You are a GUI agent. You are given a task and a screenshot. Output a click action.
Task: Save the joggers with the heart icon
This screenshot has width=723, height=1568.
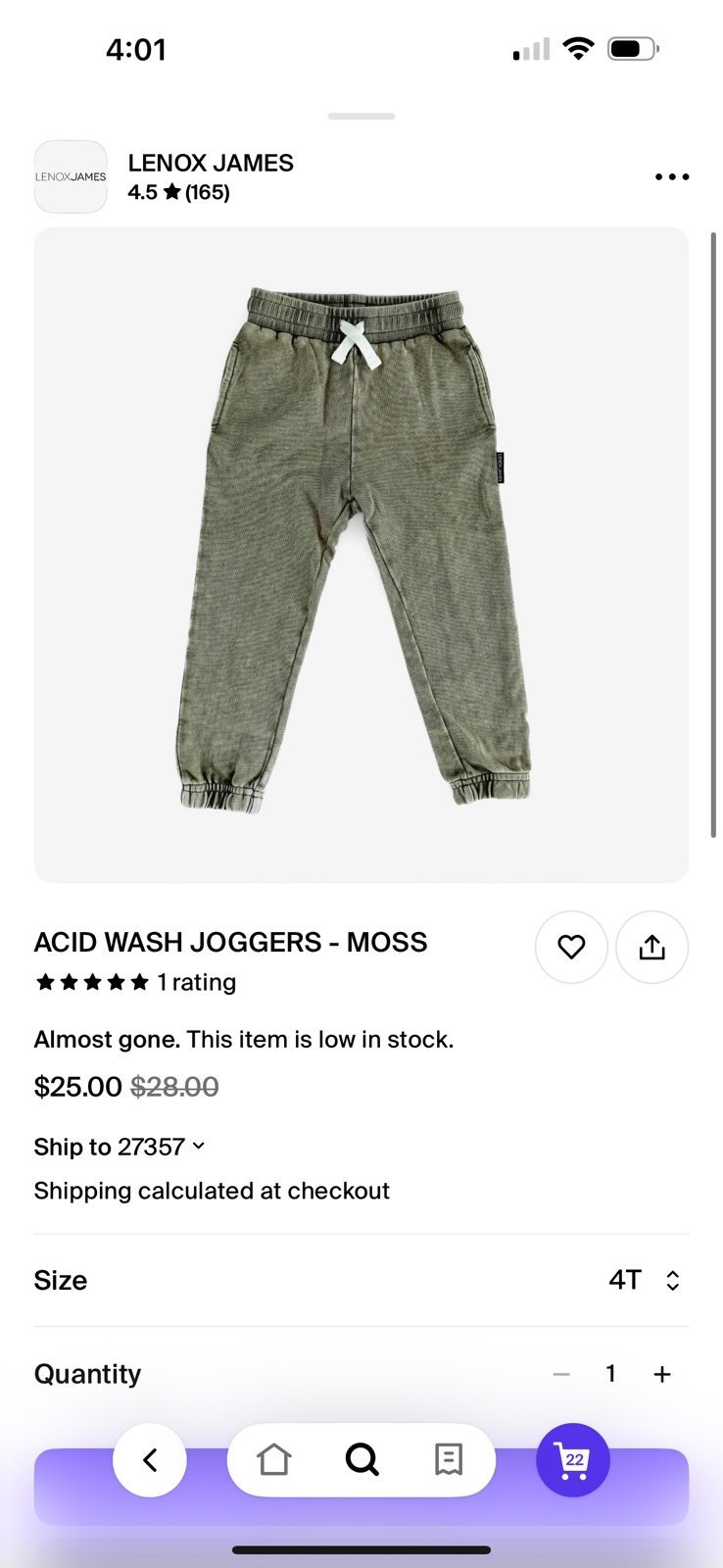[x=571, y=947]
